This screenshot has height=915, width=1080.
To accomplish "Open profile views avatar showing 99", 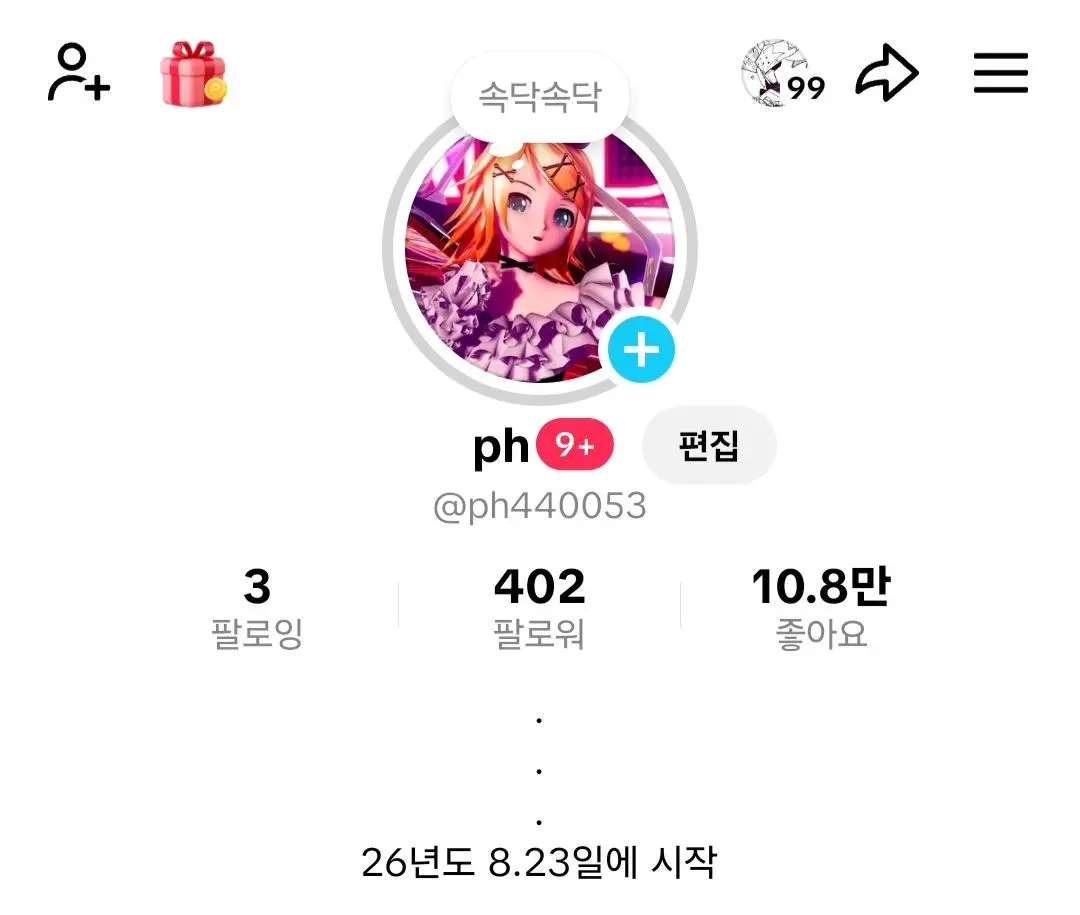I will point(782,73).
